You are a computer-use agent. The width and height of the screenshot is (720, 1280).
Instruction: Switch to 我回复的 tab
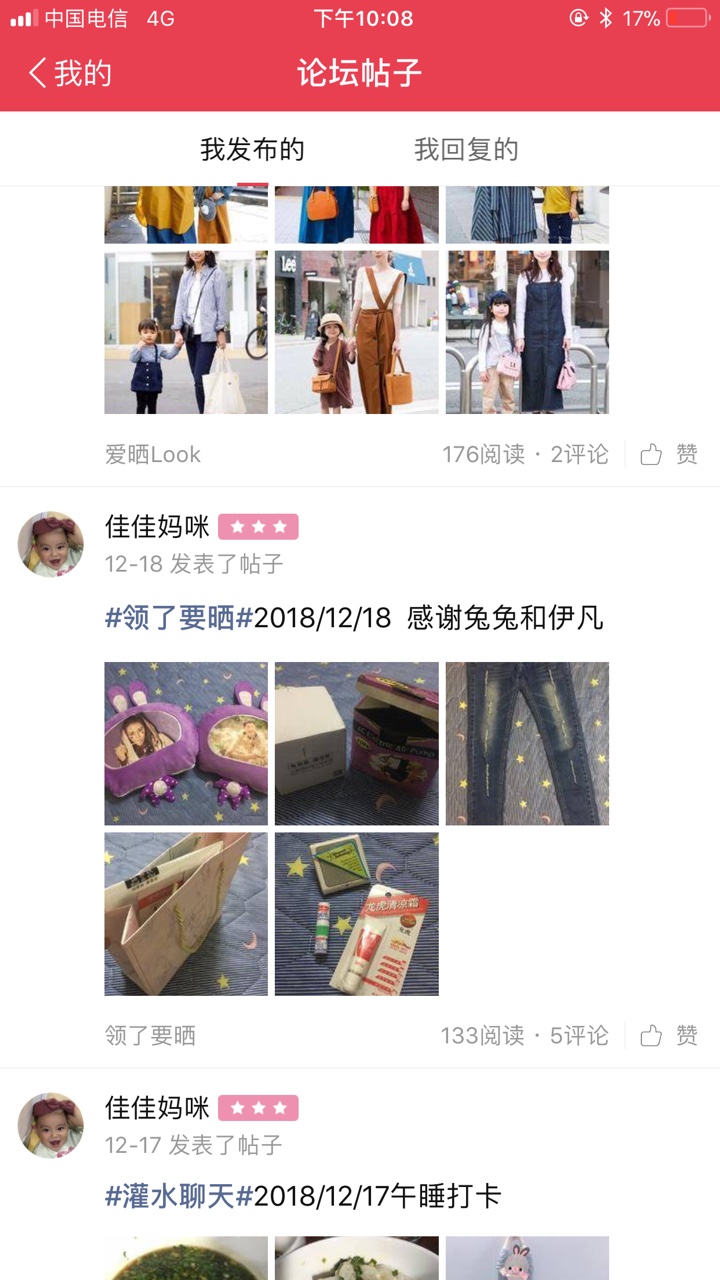click(x=466, y=150)
